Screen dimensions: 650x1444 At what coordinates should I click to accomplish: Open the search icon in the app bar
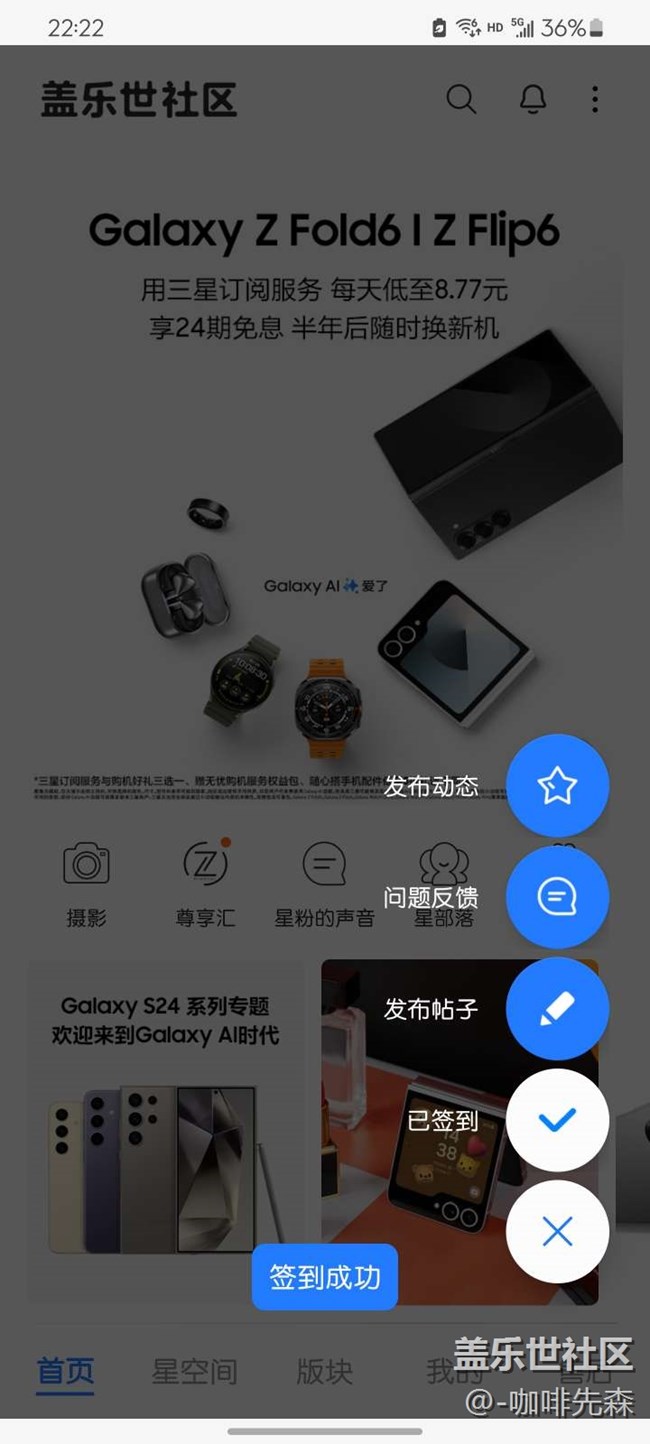coord(461,99)
